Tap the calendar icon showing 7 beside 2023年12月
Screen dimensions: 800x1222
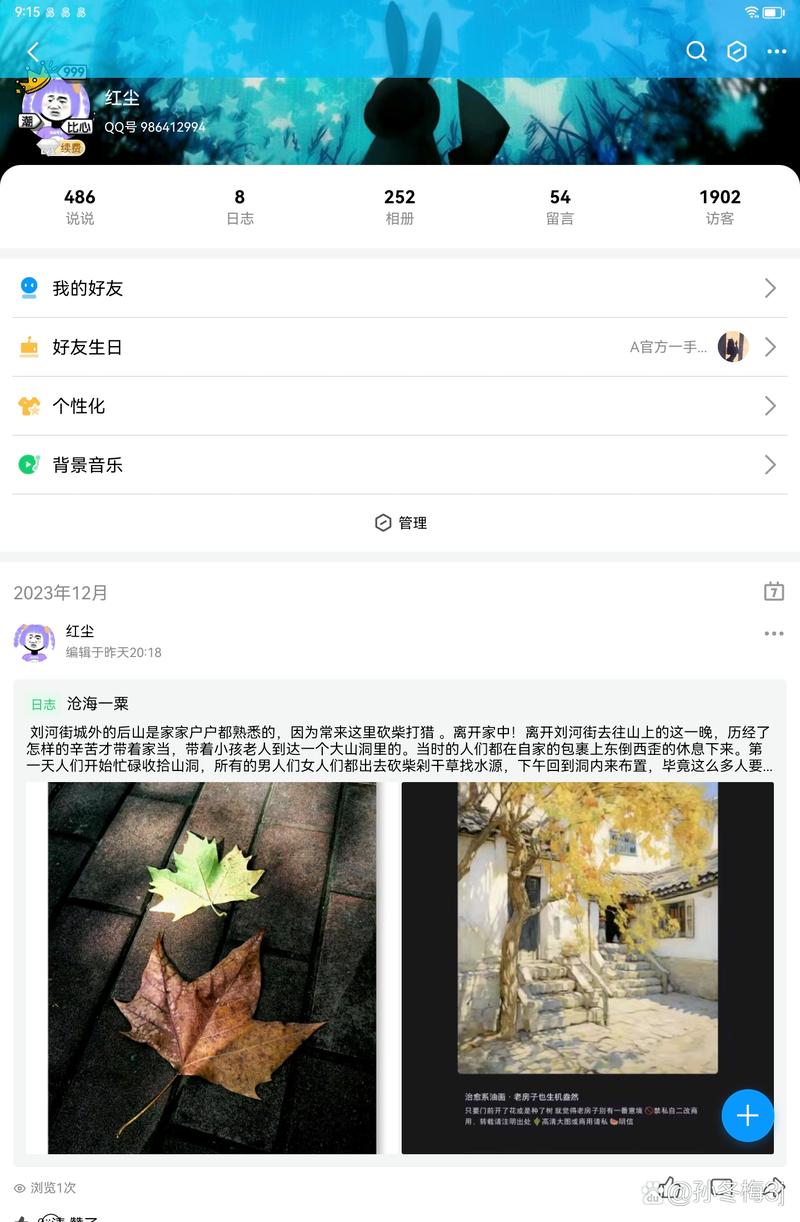[x=773, y=592]
